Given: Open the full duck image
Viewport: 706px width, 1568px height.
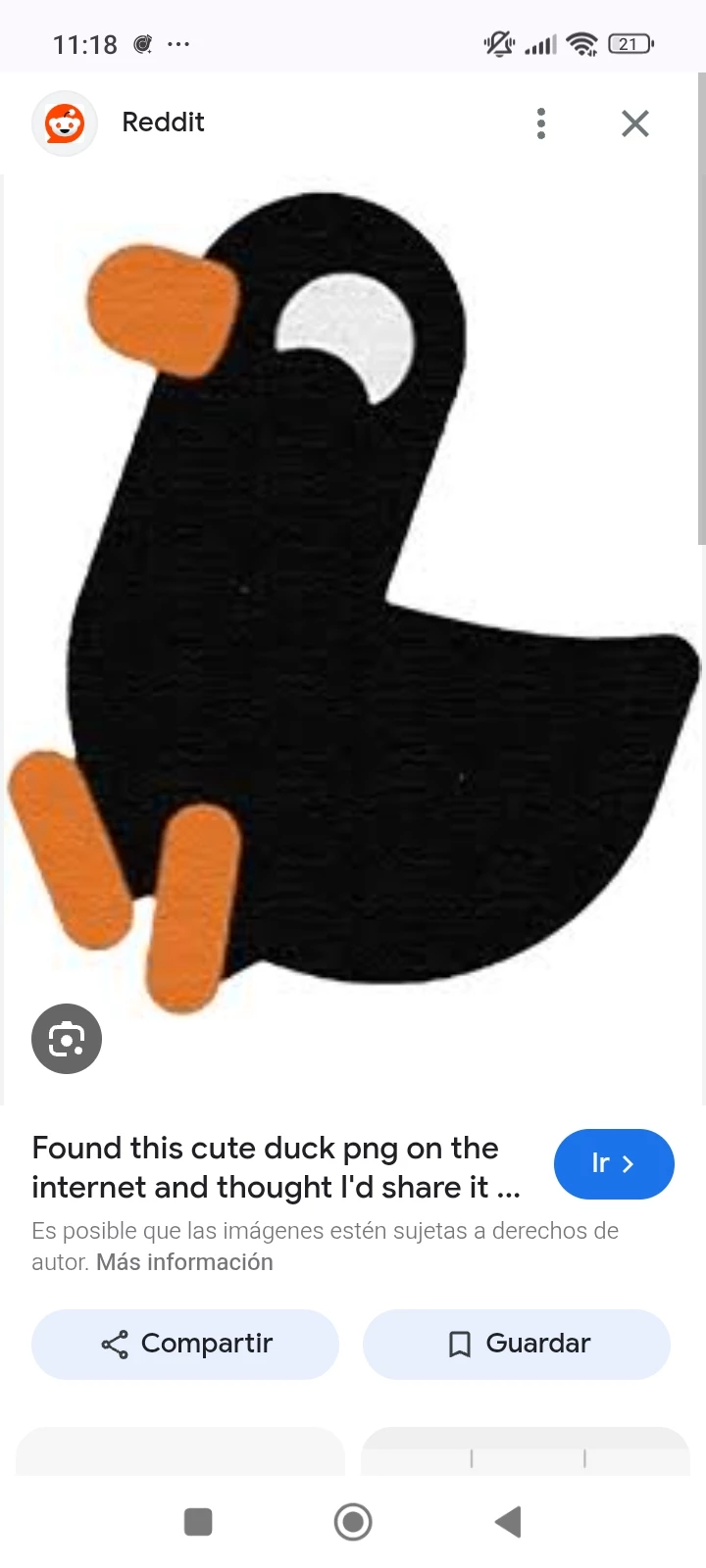Looking at the screenshot, I should (353, 608).
